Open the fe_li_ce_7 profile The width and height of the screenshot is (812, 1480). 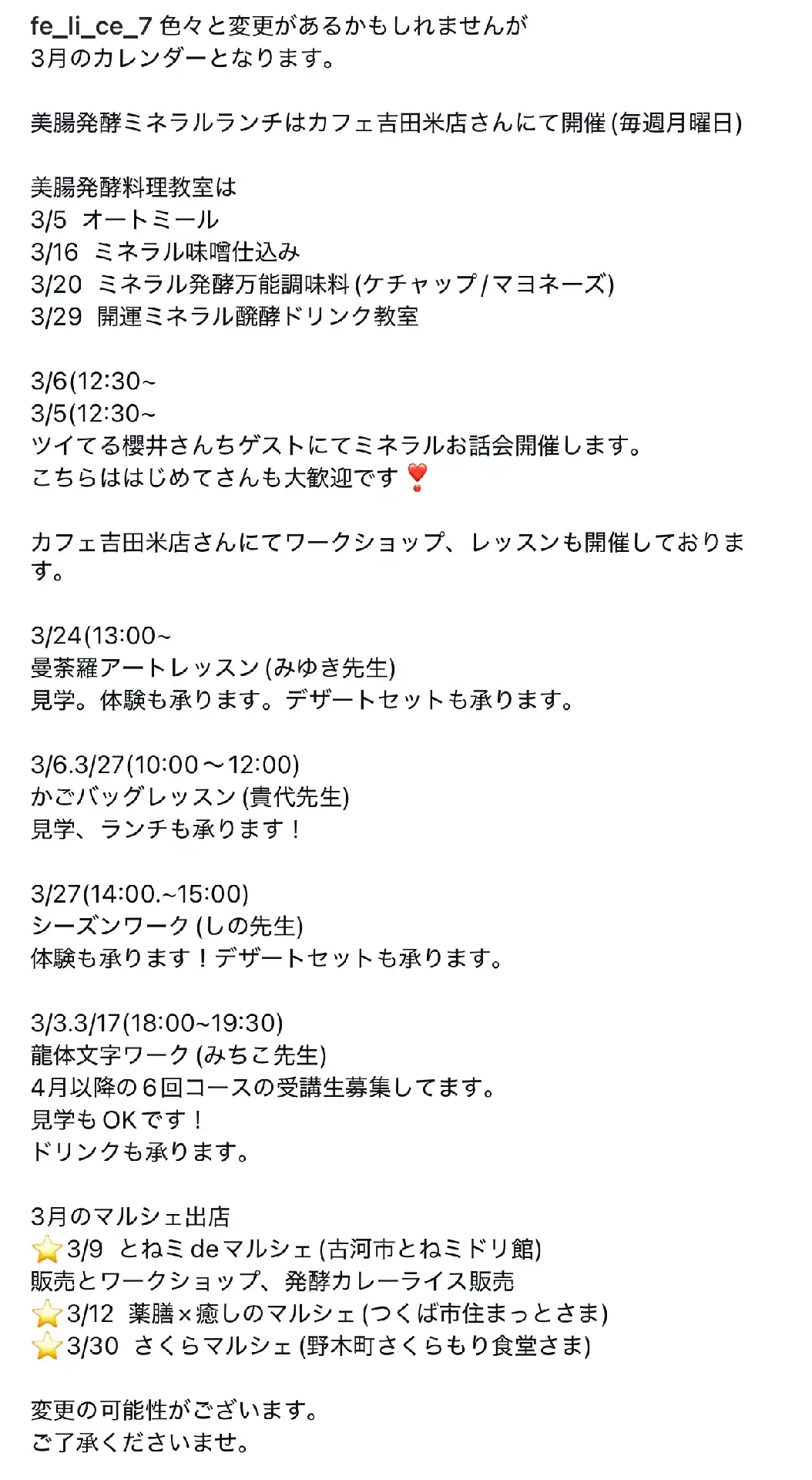click(x=91, y=26)
